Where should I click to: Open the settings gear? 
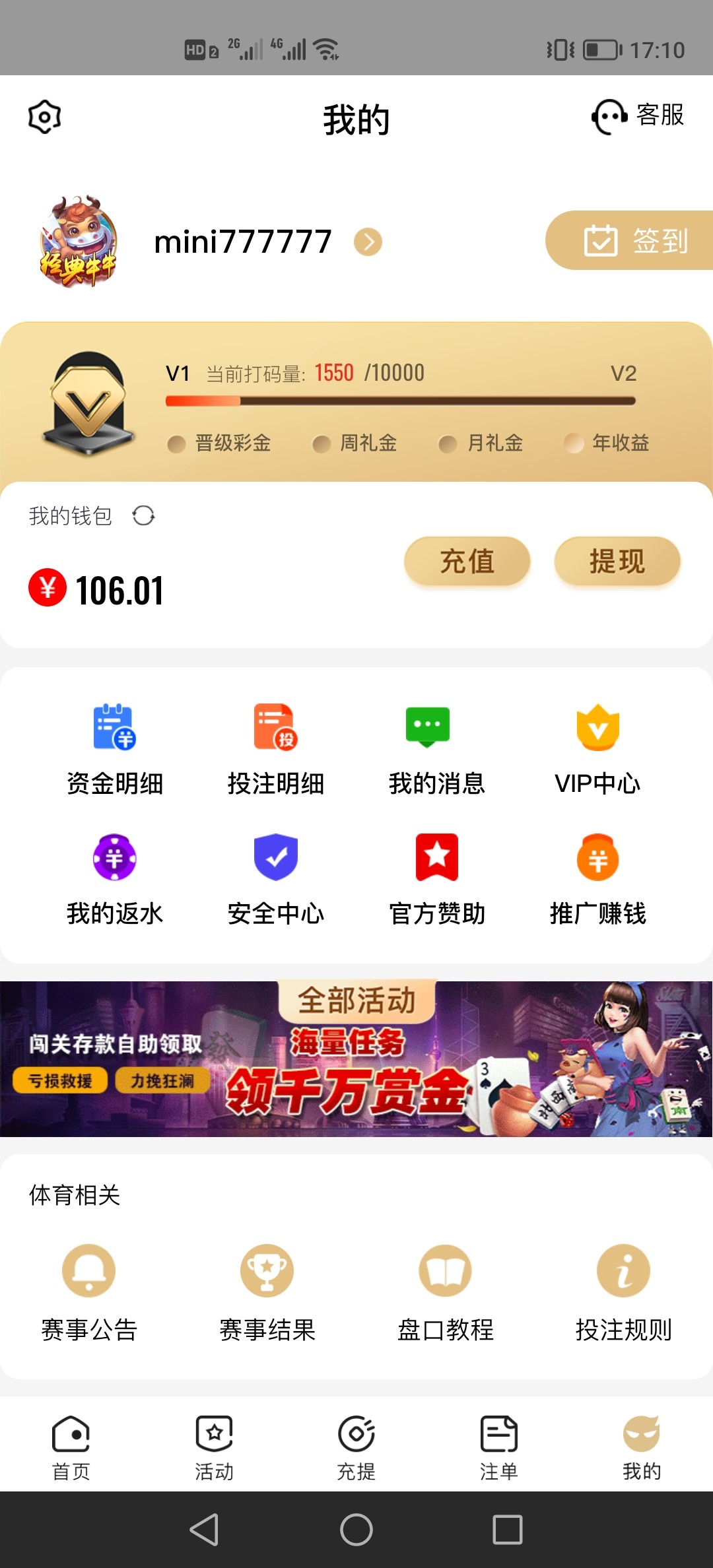pos(44,117)
